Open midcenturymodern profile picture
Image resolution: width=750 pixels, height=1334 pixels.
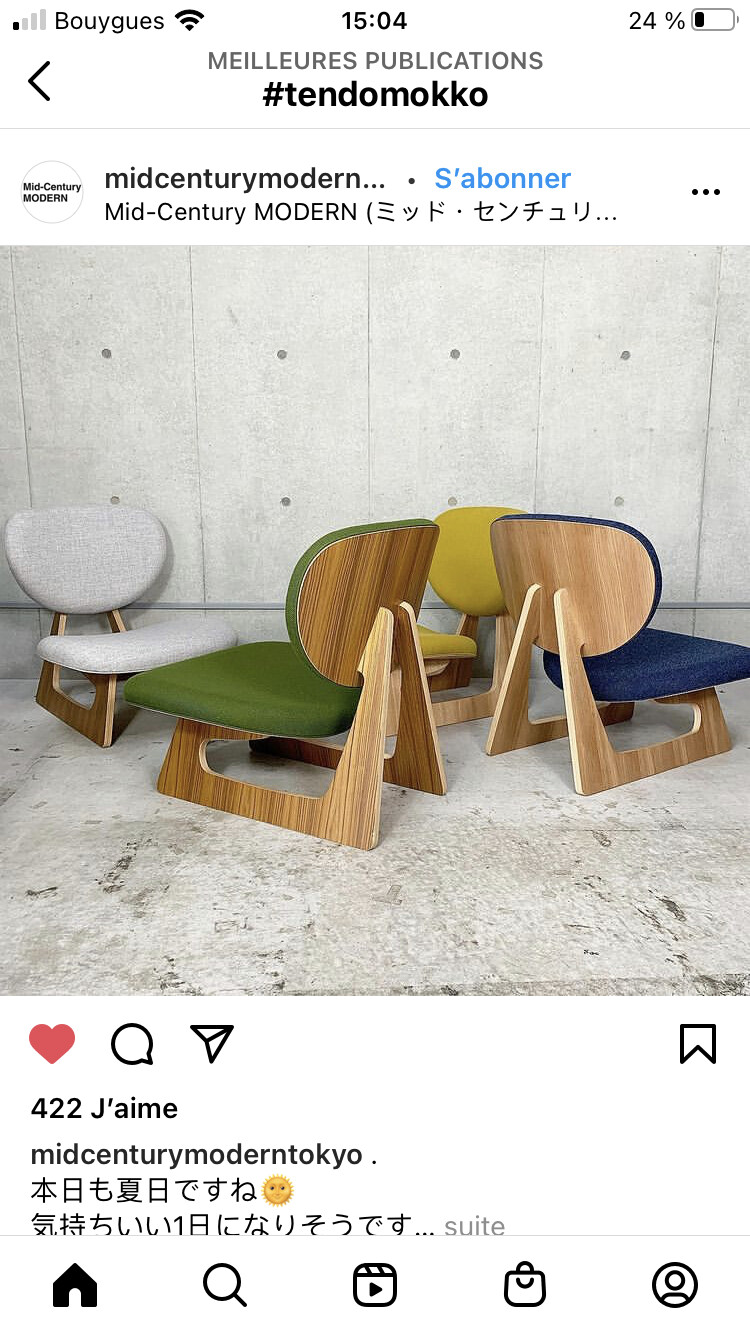52,192
